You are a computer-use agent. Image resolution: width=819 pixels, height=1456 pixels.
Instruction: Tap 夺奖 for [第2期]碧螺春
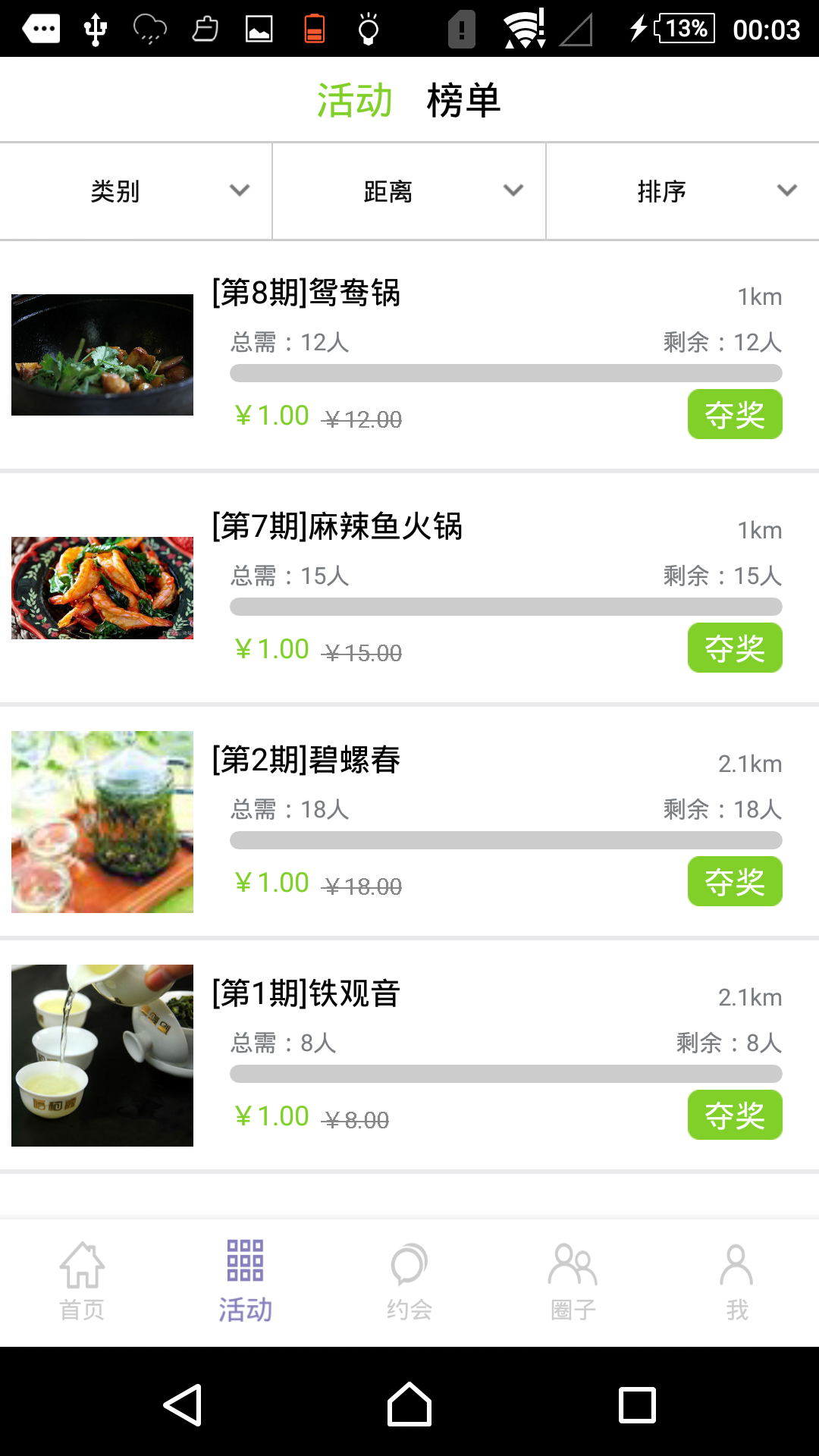pyautogui.click(x=734, y=881)
